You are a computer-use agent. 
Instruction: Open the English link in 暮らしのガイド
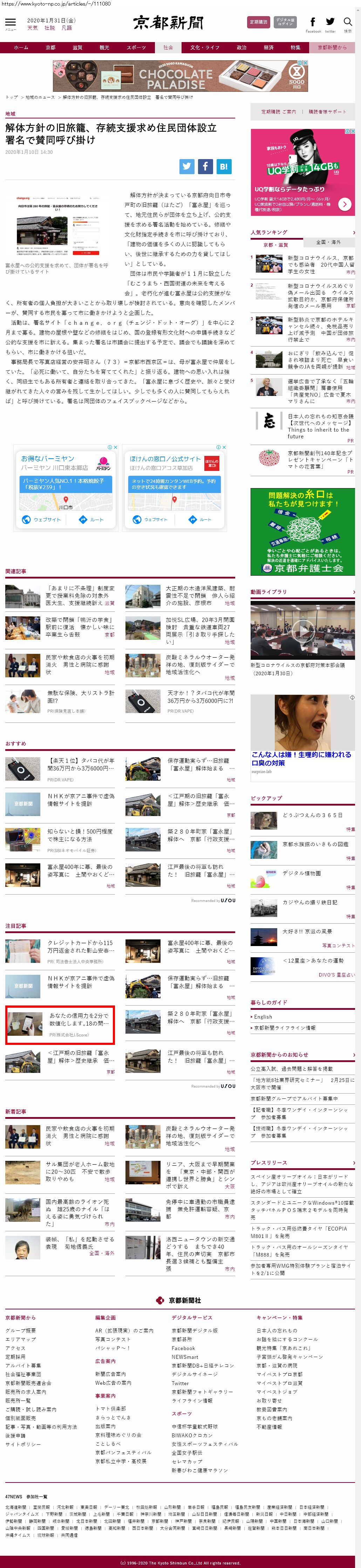[263, 1016]
